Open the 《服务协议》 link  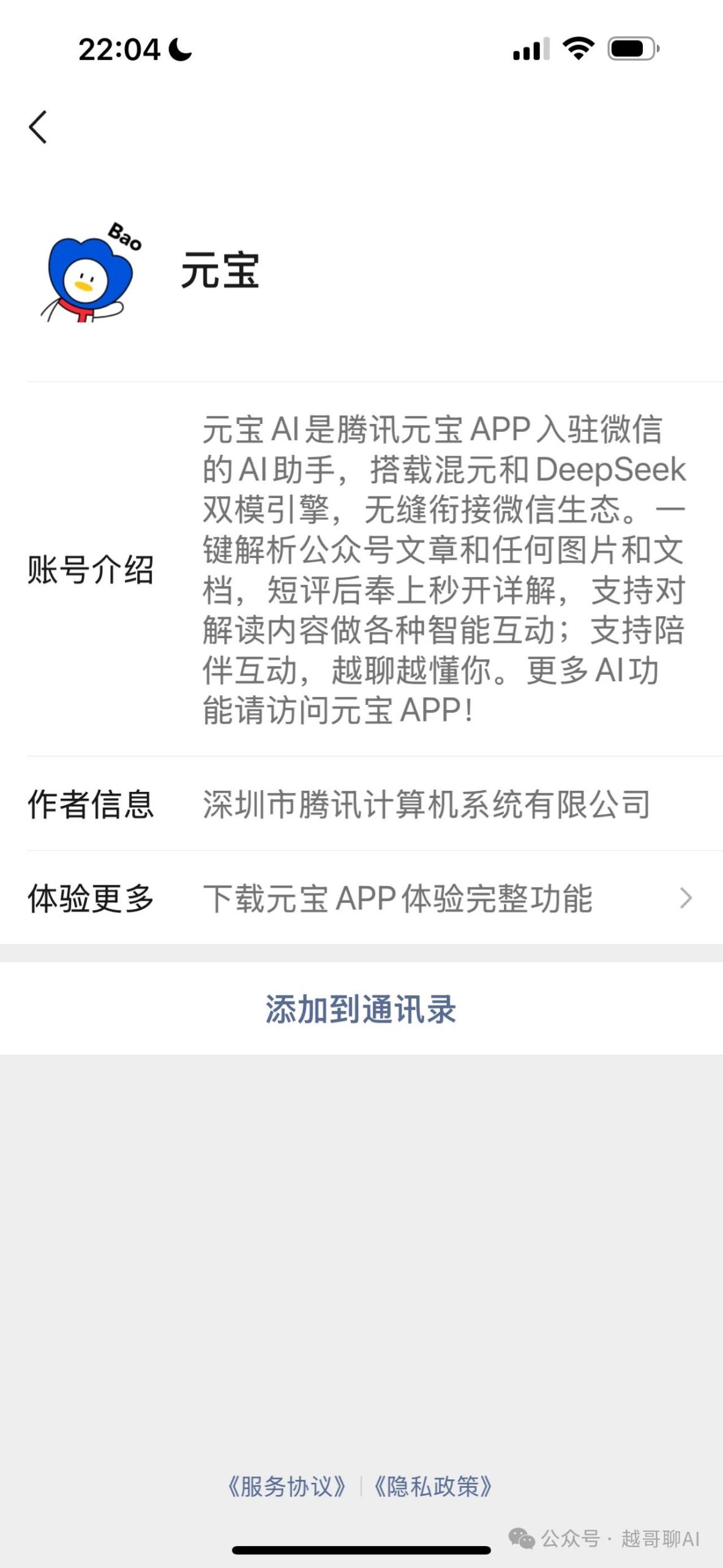pyautogui.click(x=287, y=1487)
